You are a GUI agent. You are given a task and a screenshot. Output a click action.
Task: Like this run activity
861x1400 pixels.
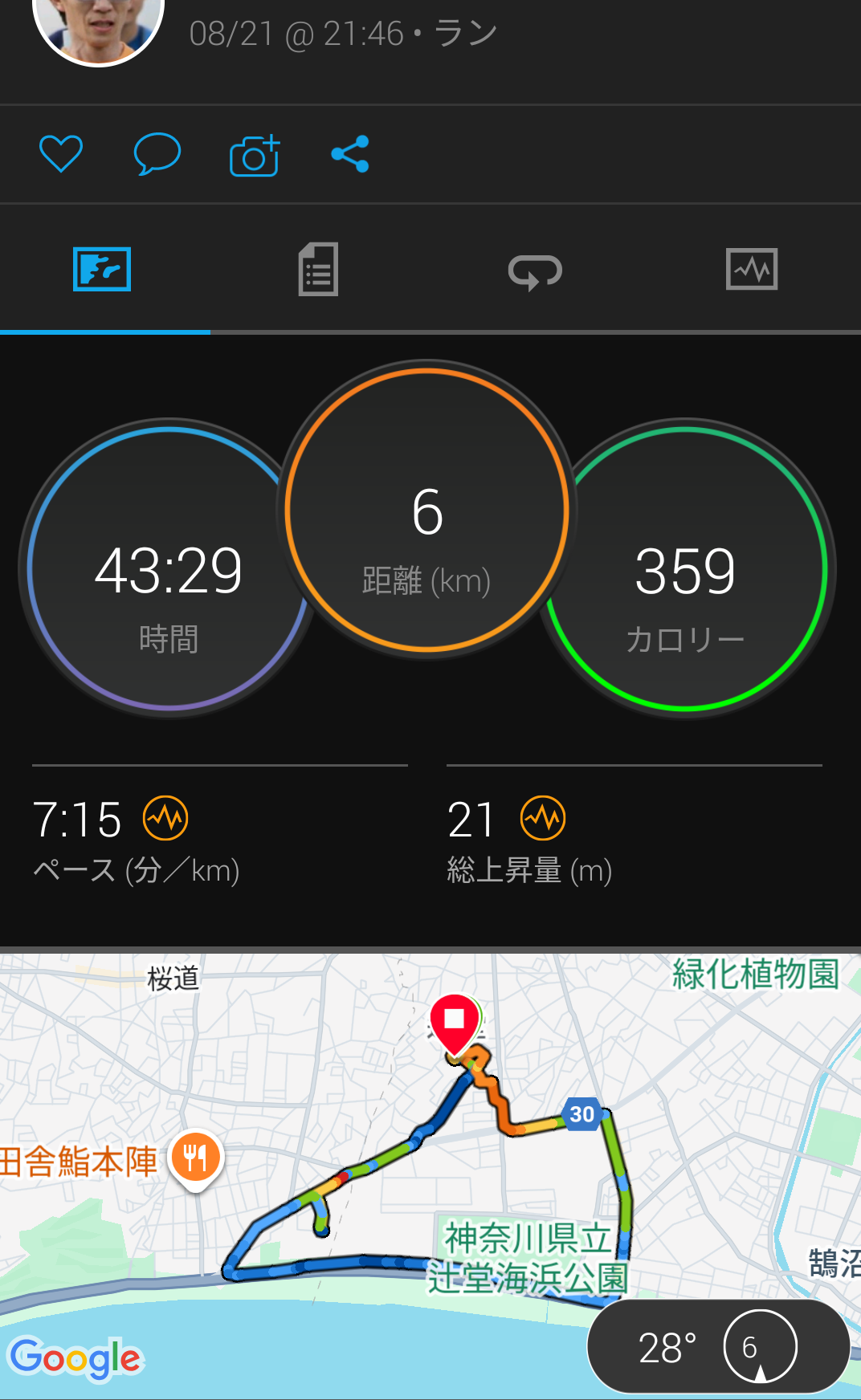(61, 154)
